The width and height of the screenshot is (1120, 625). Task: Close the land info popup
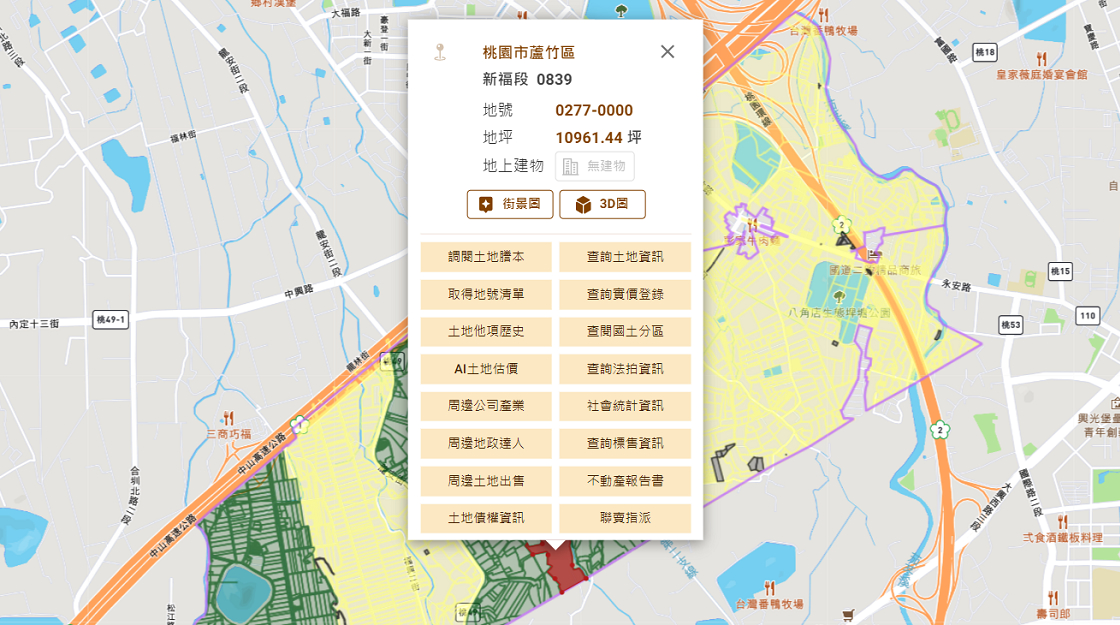coord(667,52)
